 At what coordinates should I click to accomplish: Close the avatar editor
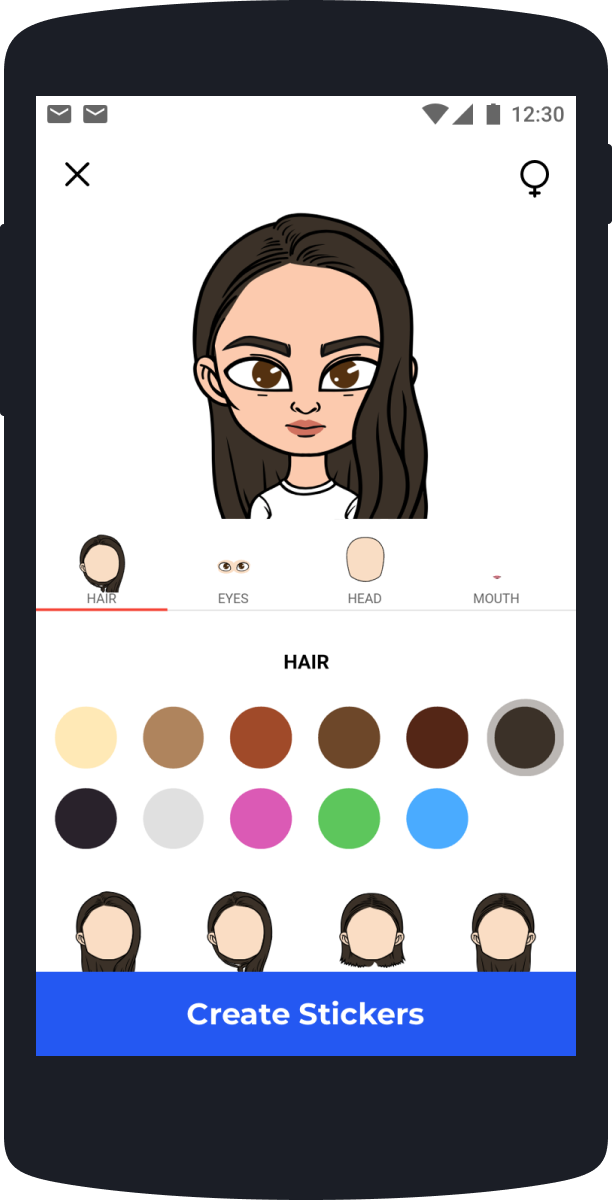pos(77,174)
